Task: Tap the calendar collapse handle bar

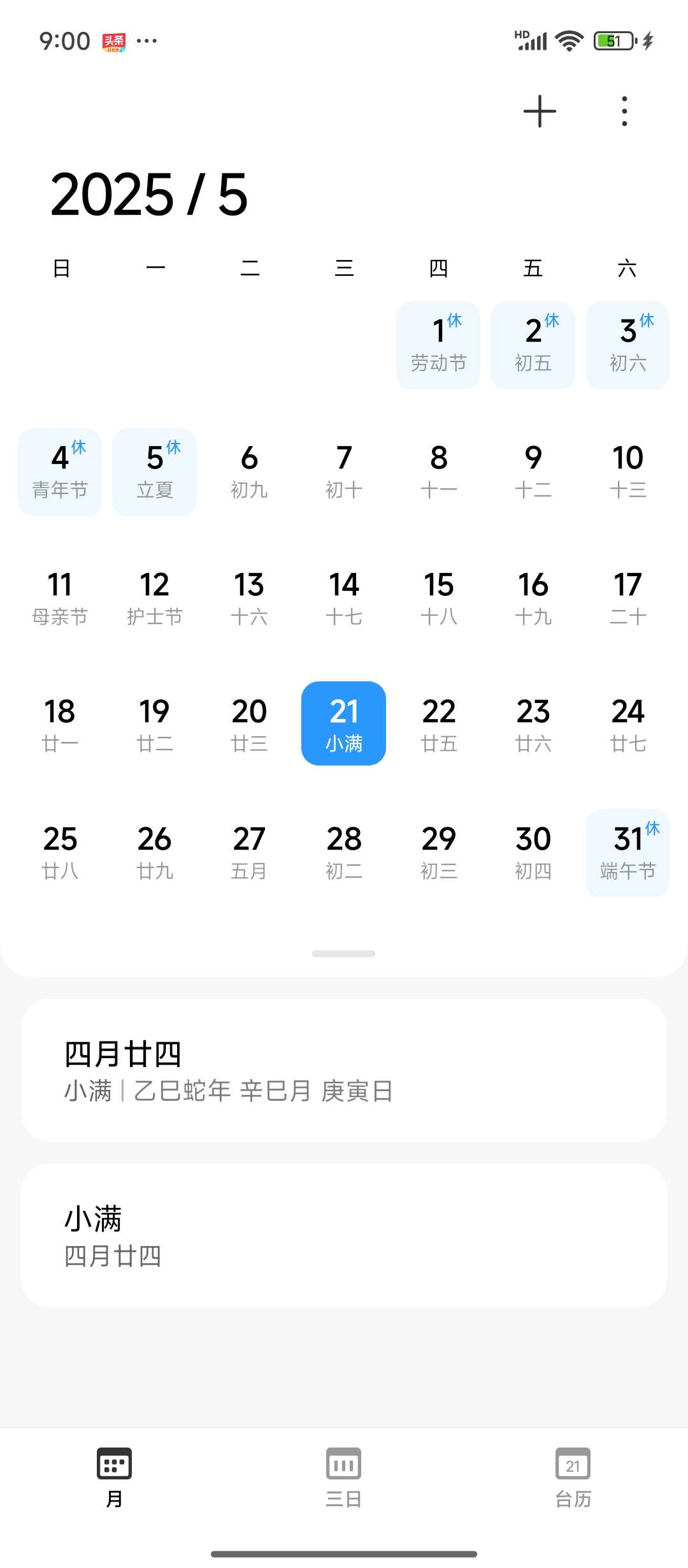Action: coord(343,954)
